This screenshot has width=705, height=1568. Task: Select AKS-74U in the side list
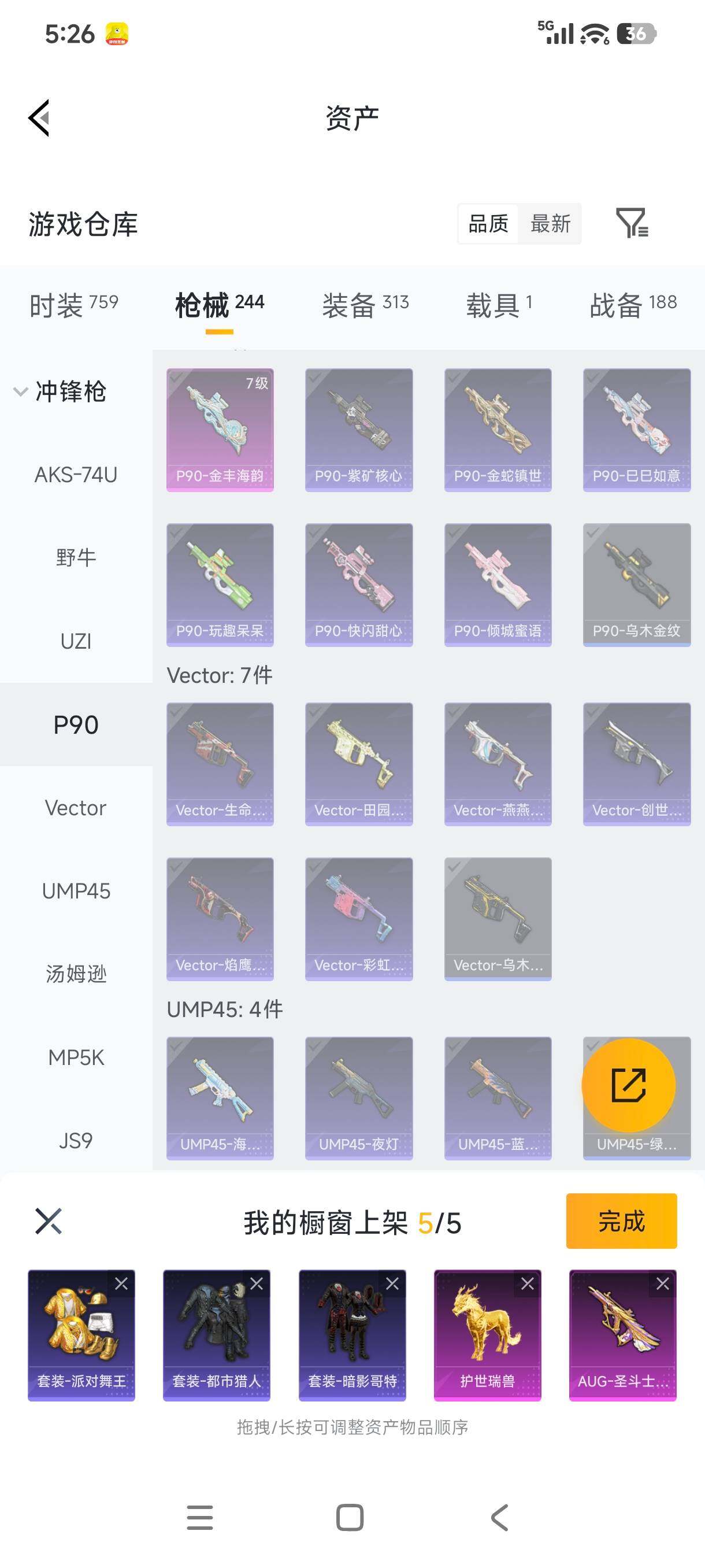tap(76, 475)
